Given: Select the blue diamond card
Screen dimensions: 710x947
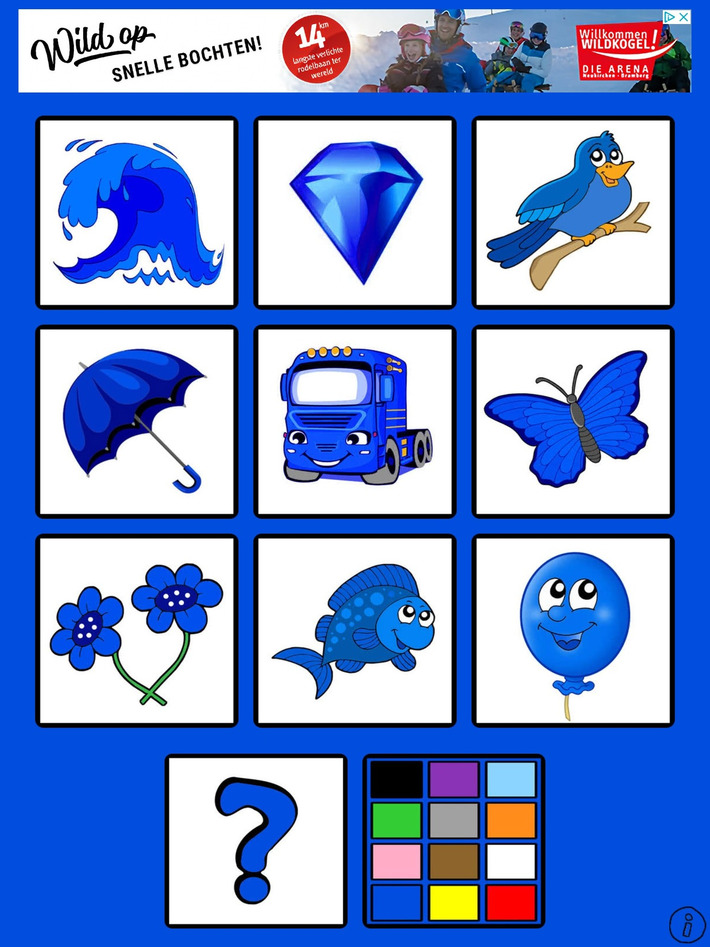Looking at the screenshot, I should [355, 213].
